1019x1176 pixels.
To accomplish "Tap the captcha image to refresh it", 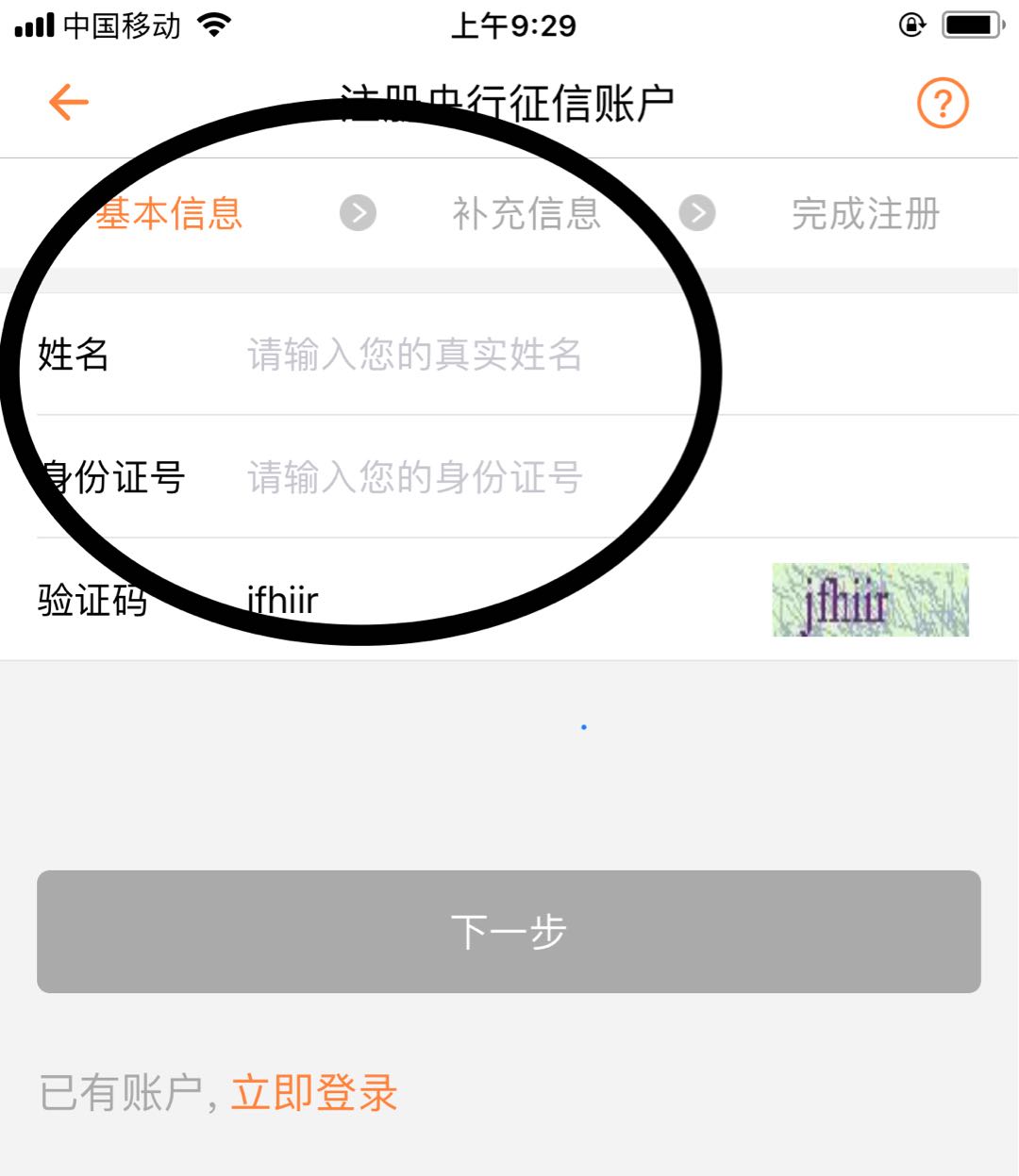I will pyautogui.click(x=869, y=601).
